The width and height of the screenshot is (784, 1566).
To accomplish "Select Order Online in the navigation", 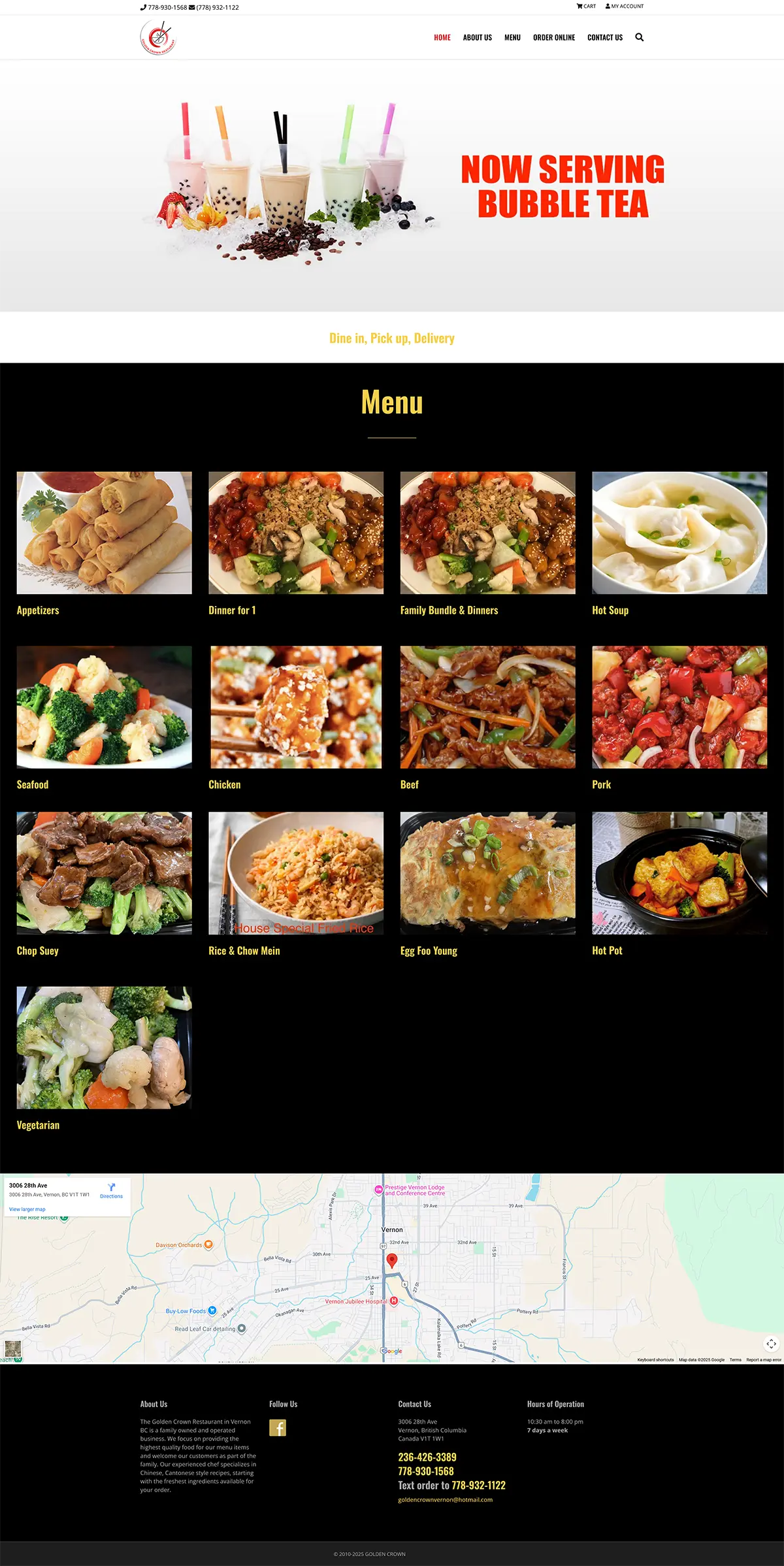I will 553,38.
